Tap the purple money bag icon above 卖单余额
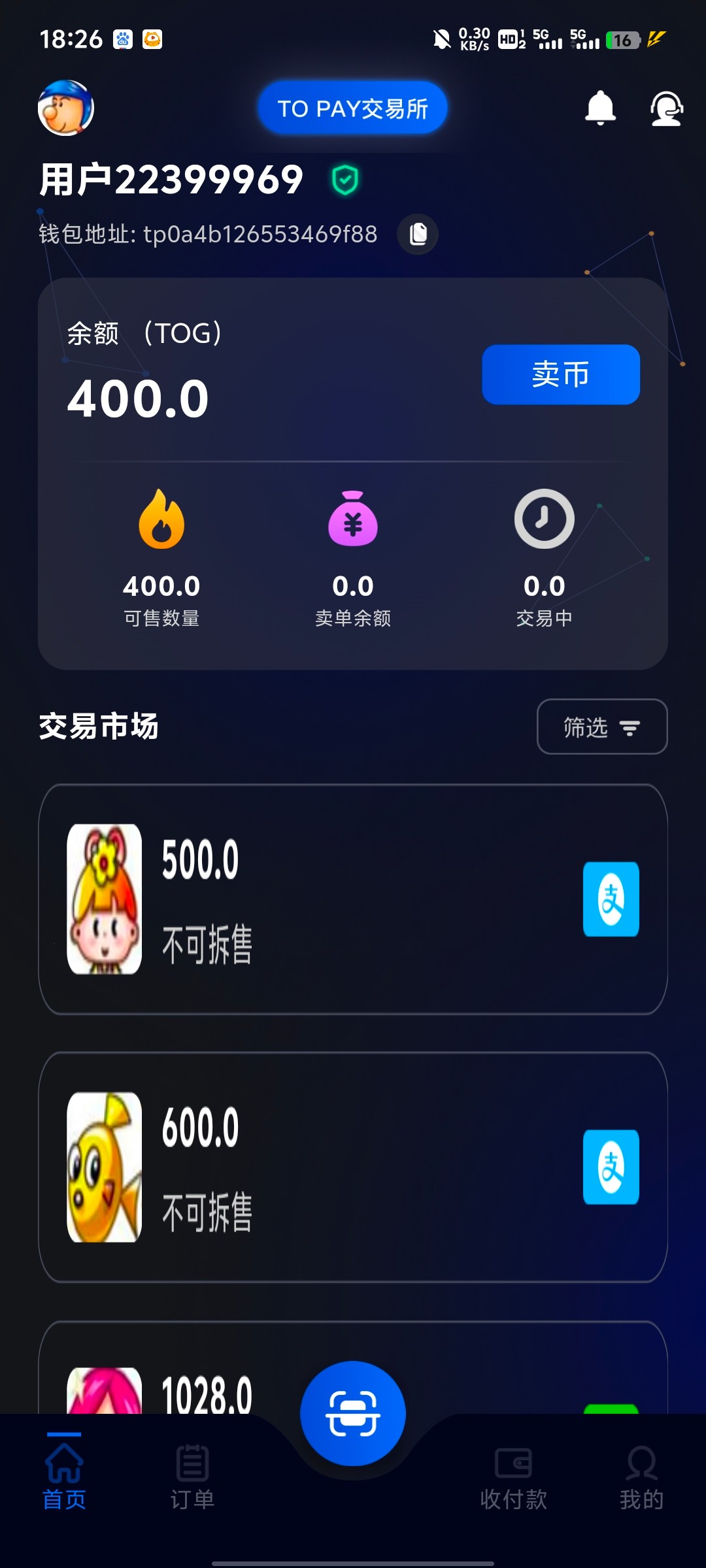This screenshot has width=706, height=1568. pyautogui.click(x=352, y=519)
